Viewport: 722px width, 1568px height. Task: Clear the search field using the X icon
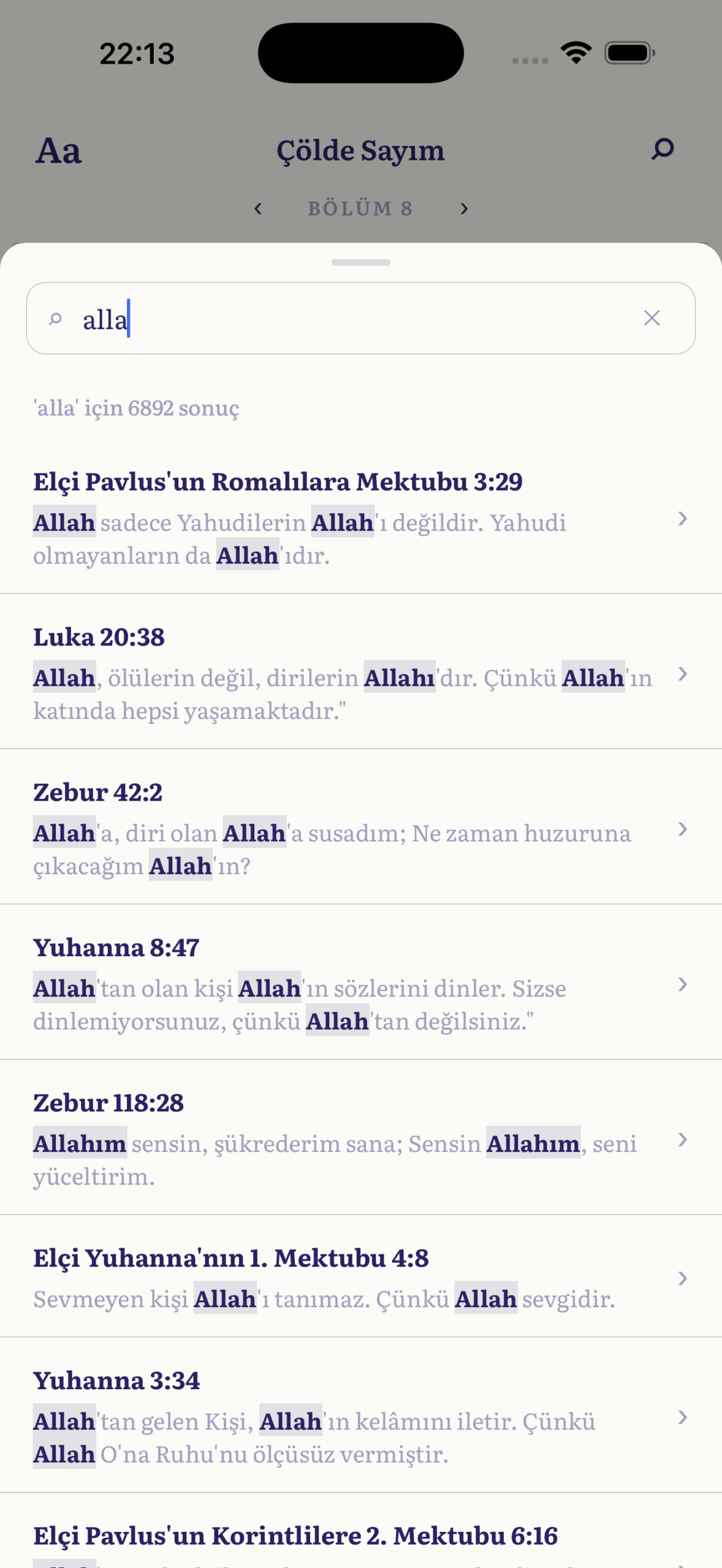pyautogui.click(x=652, y=318)
